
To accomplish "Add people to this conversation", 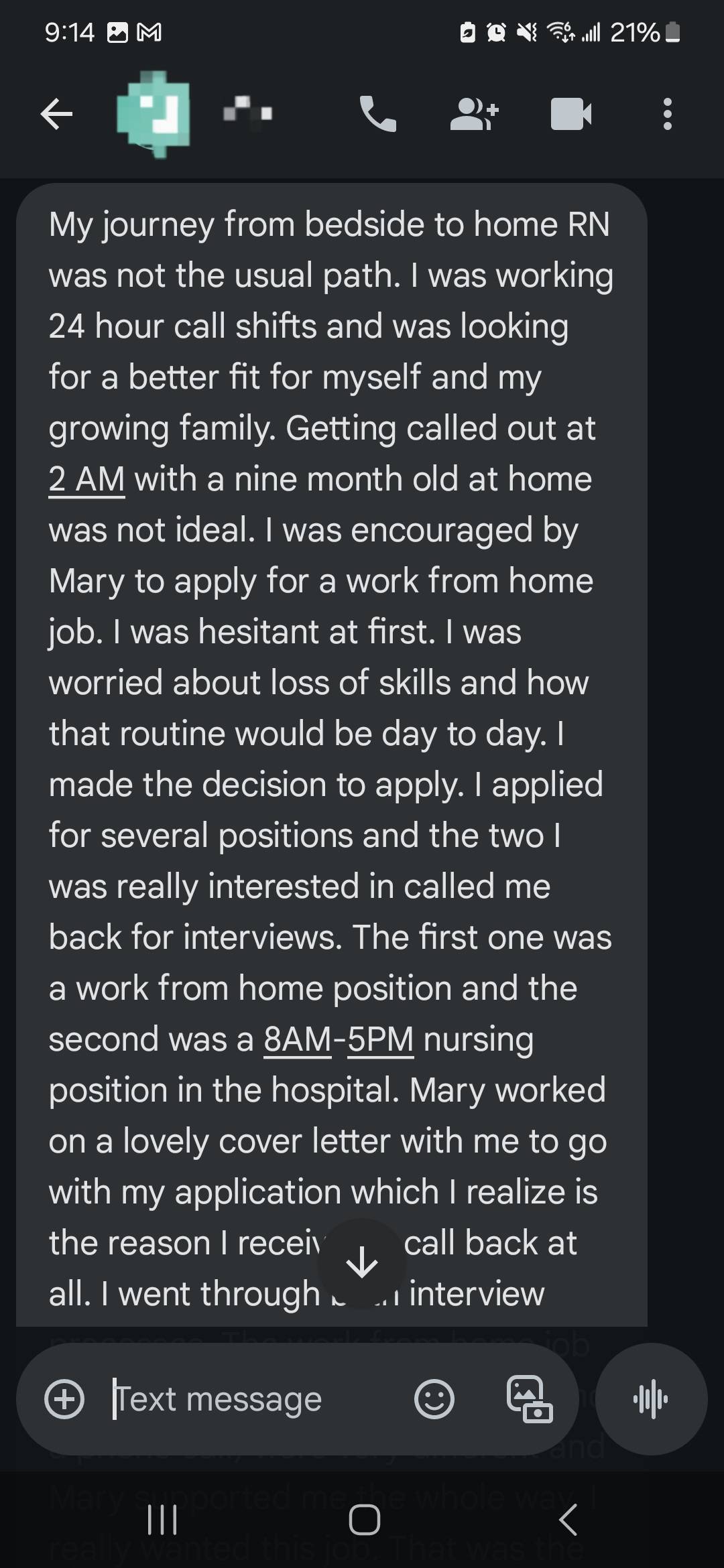I will click(474, 114).
